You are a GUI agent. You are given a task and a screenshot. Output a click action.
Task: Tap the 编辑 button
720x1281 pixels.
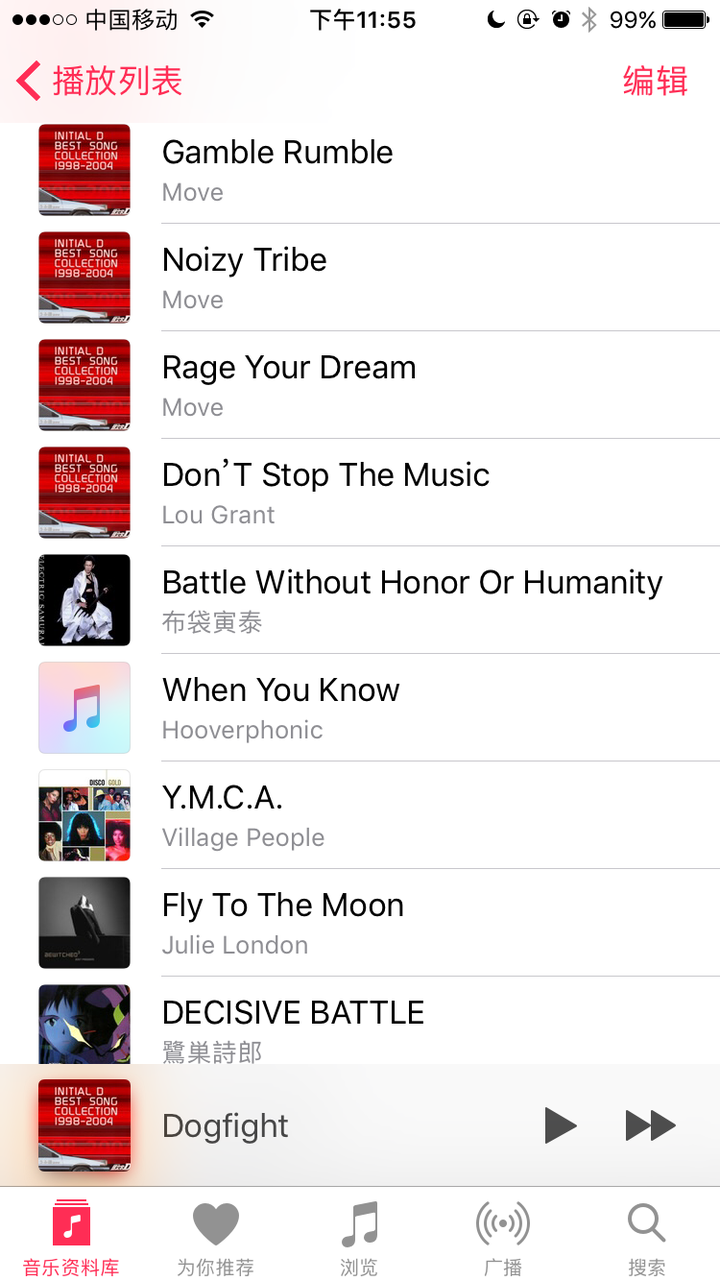click(655, 81)
